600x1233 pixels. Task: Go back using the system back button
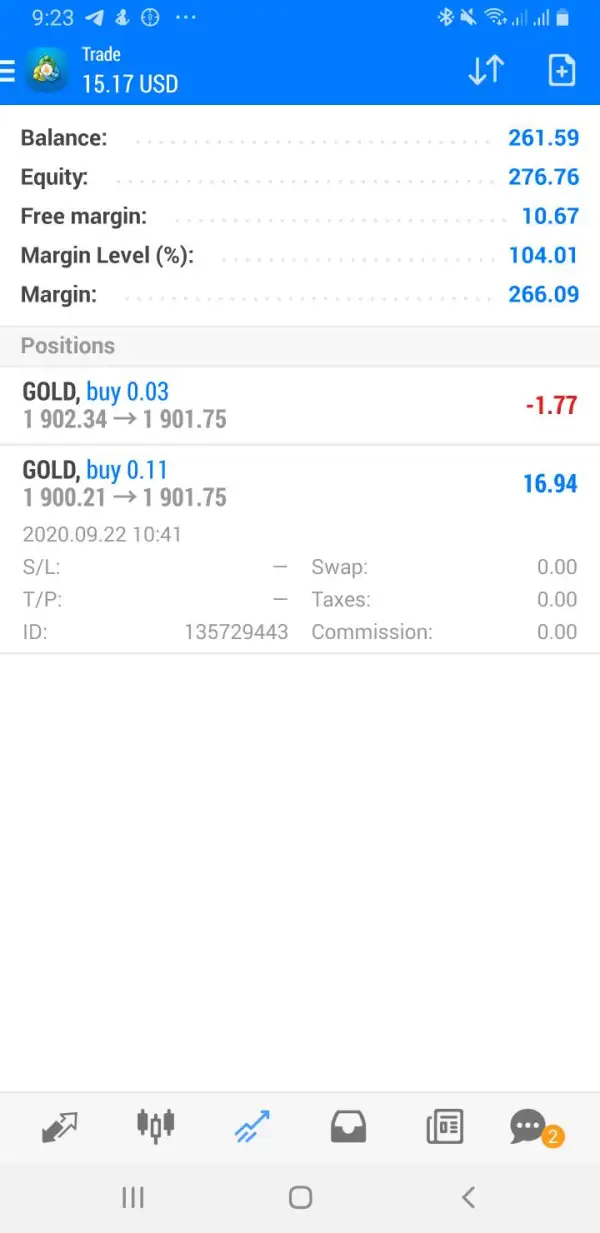(467, 1197)
